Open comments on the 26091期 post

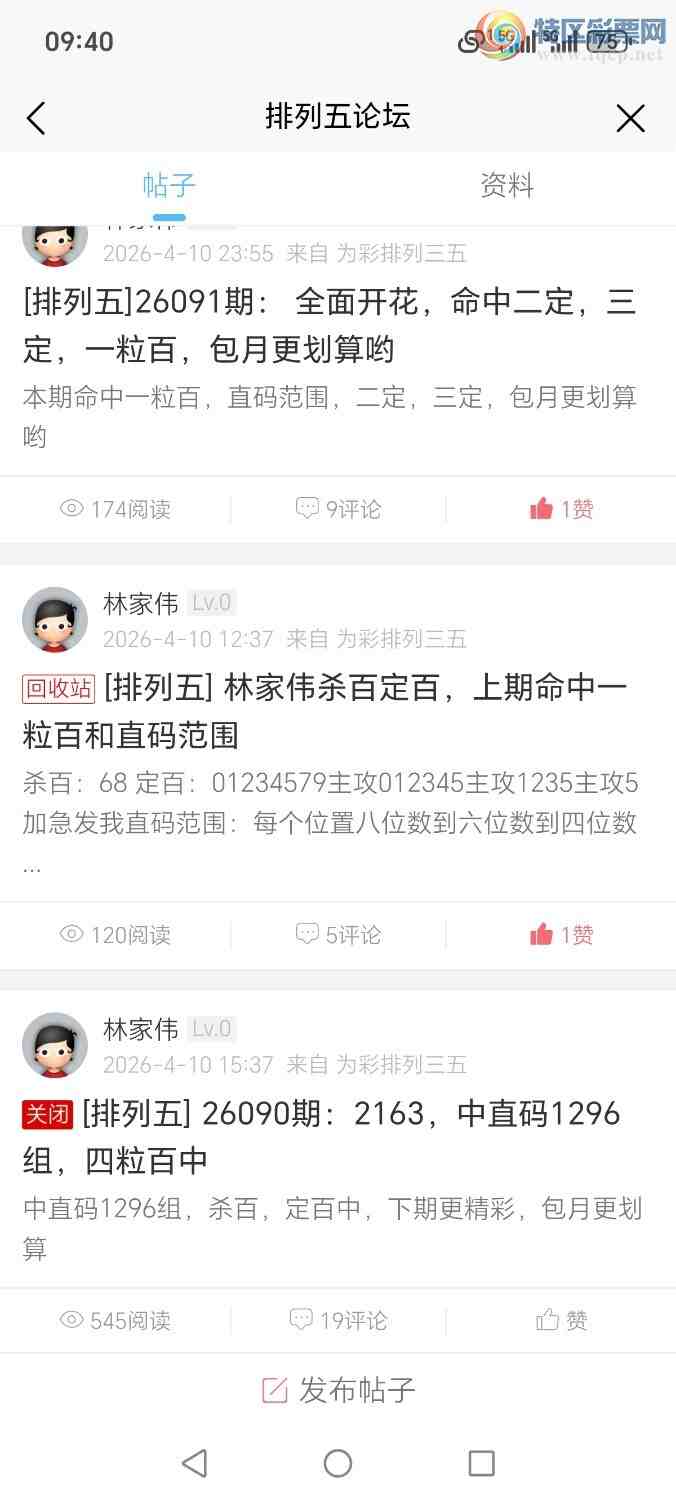(x=338, y=509)
